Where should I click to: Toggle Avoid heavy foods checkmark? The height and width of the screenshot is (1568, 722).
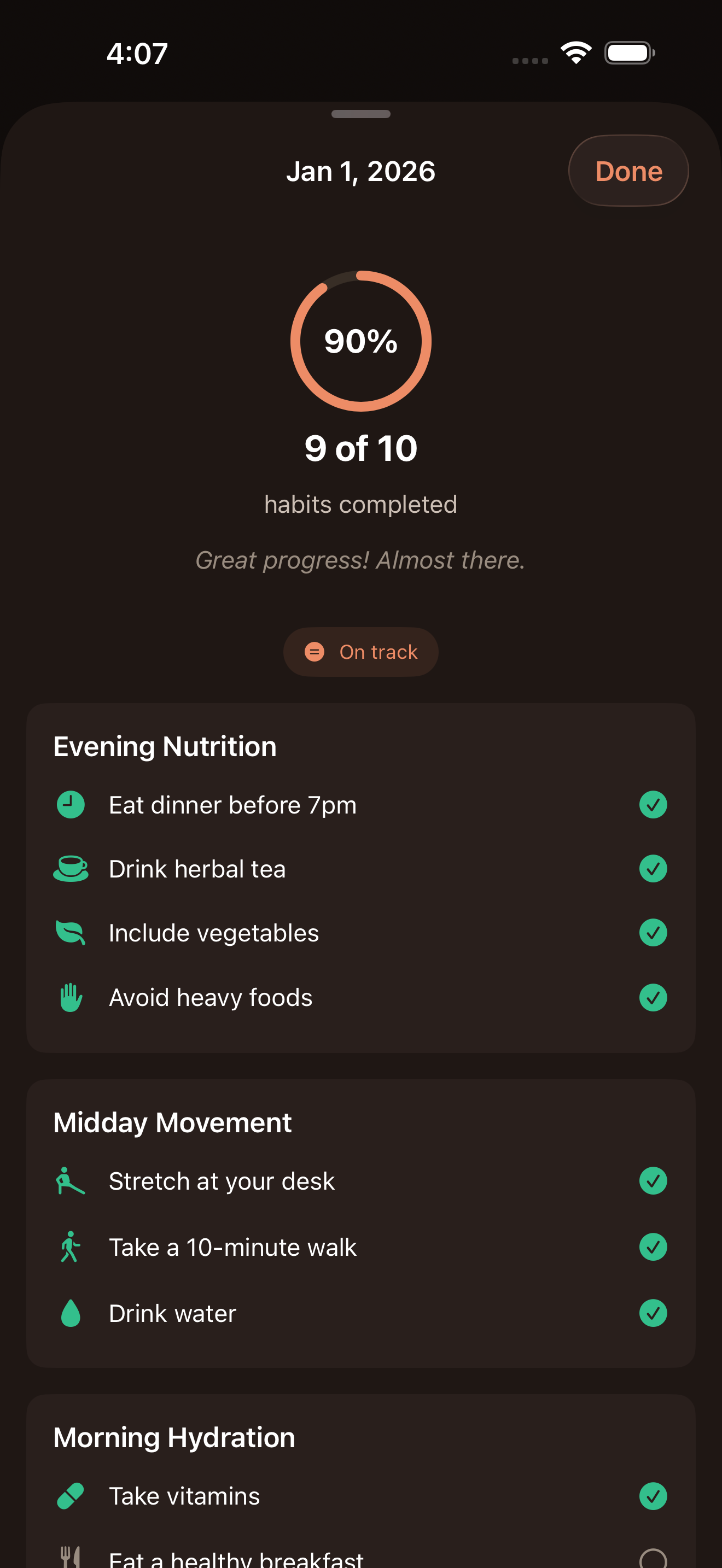coord(653,998)
